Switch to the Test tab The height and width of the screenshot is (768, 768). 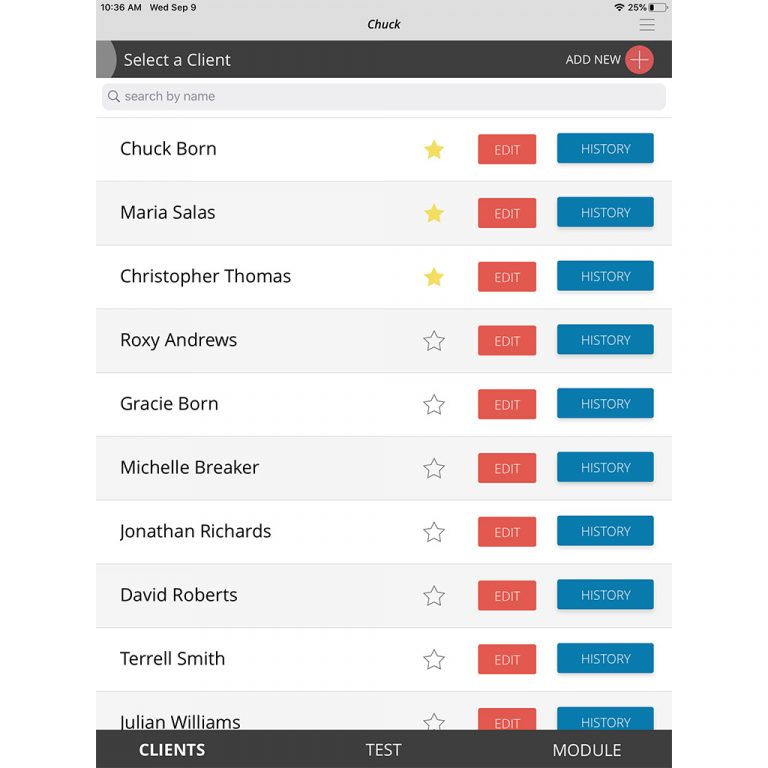coord(383,750)
